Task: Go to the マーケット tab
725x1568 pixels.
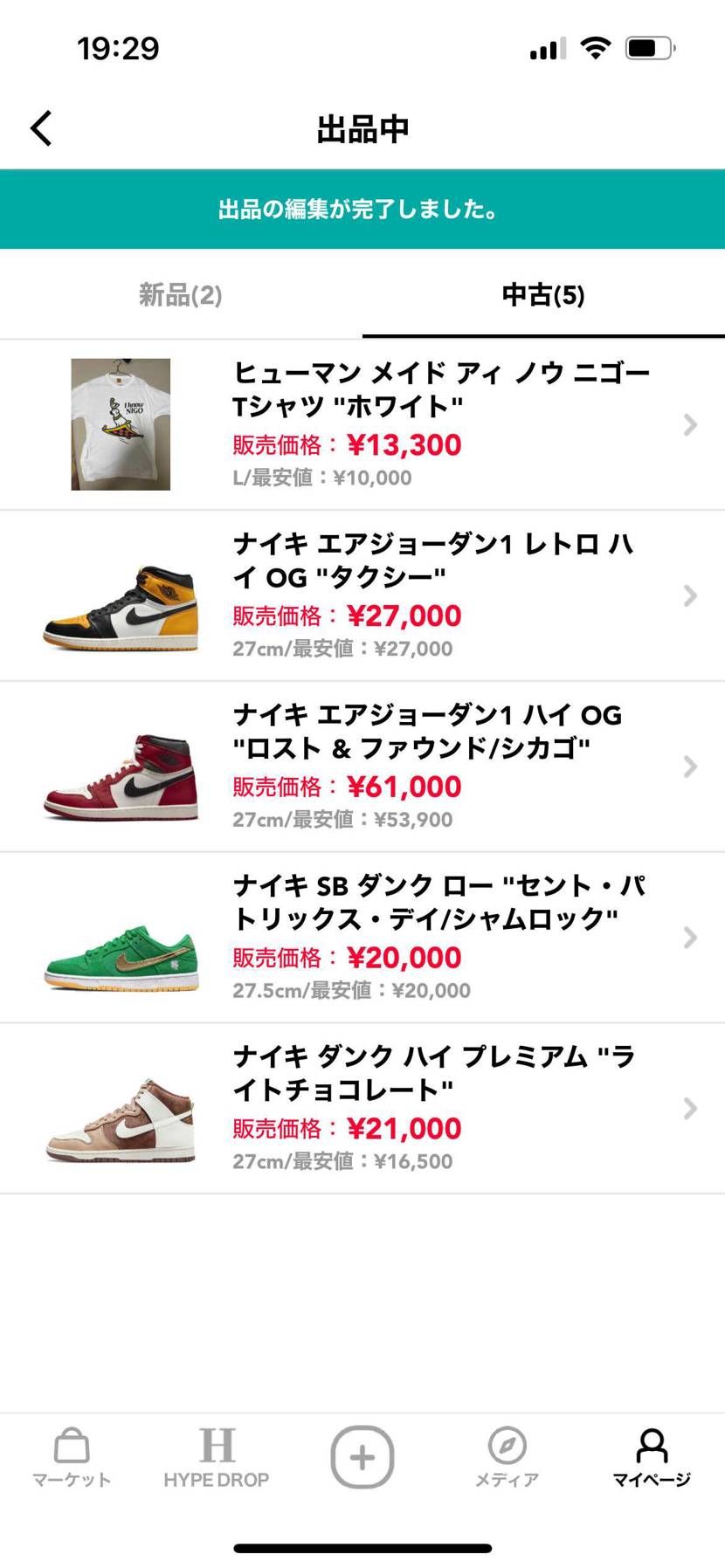Action: pos(72,1458)
